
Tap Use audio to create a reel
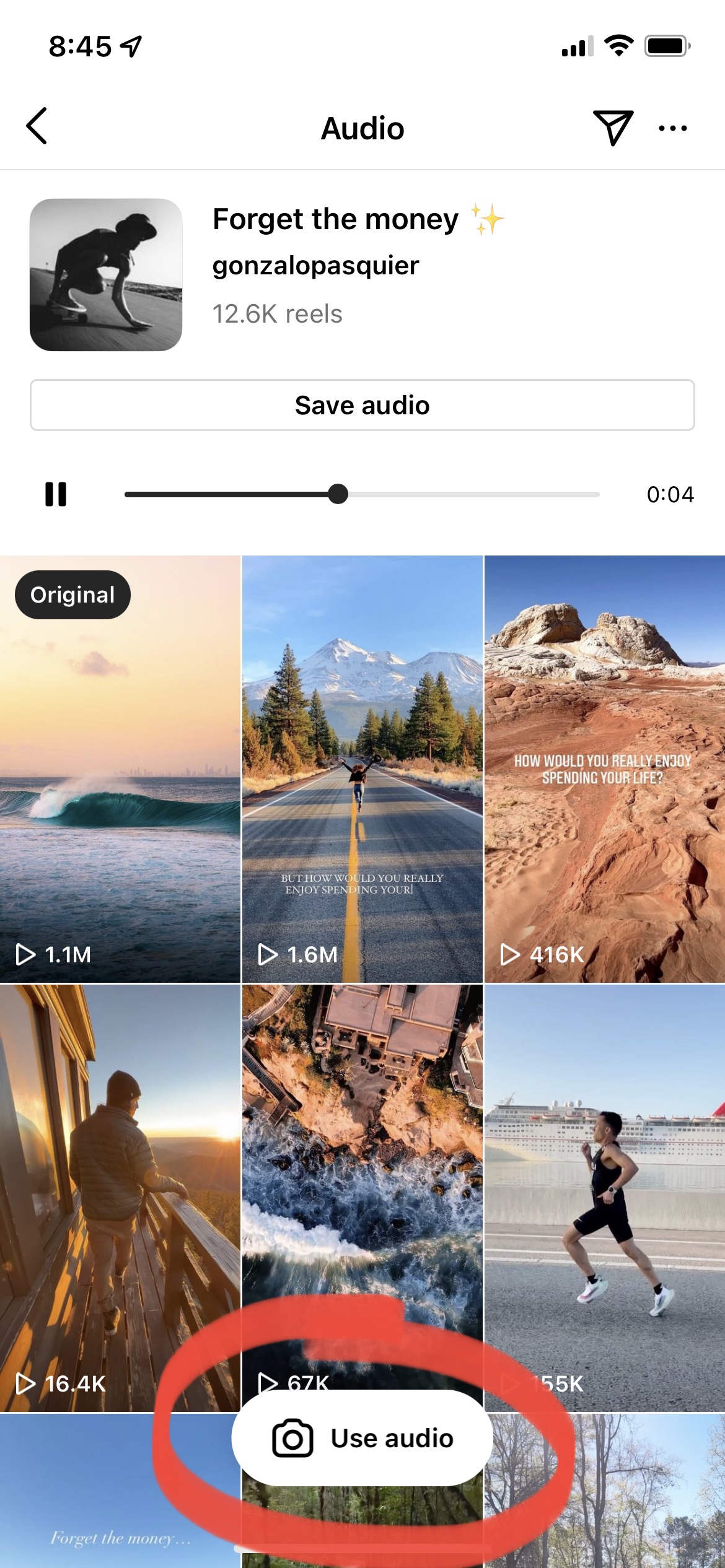[362, 1438]
